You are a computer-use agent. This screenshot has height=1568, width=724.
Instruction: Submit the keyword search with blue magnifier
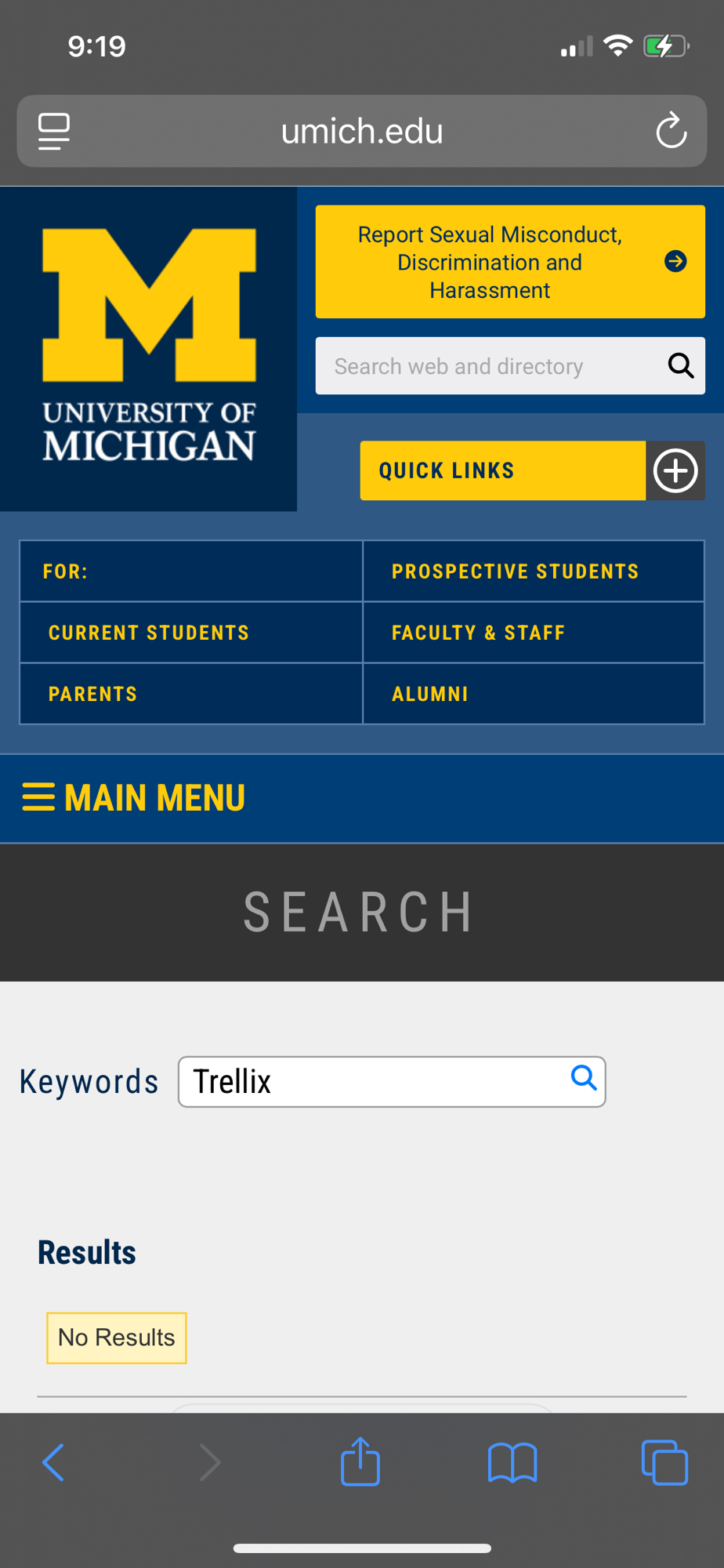(x=584, y=1078)
